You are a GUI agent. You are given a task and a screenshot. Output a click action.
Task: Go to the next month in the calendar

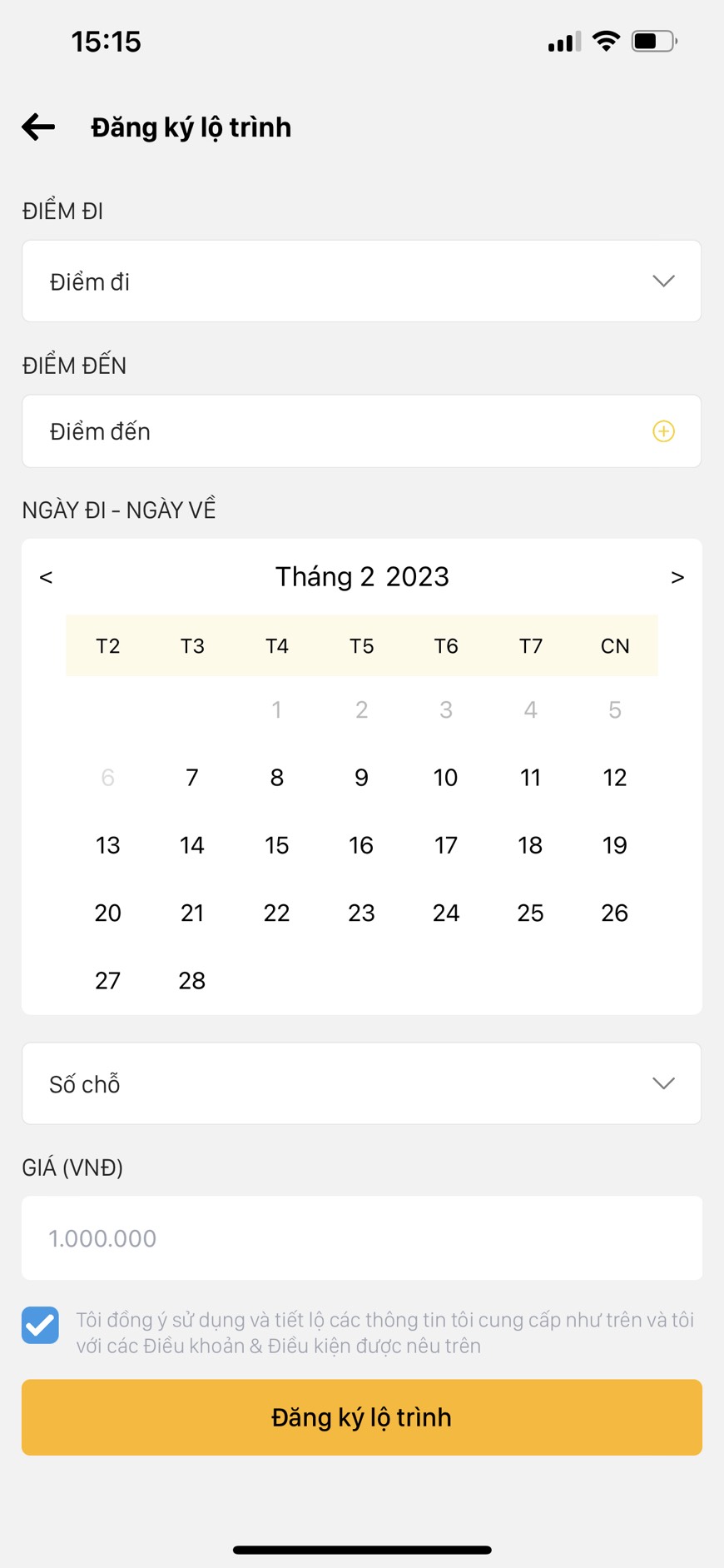pyautogui.click(x=677, y=577)
